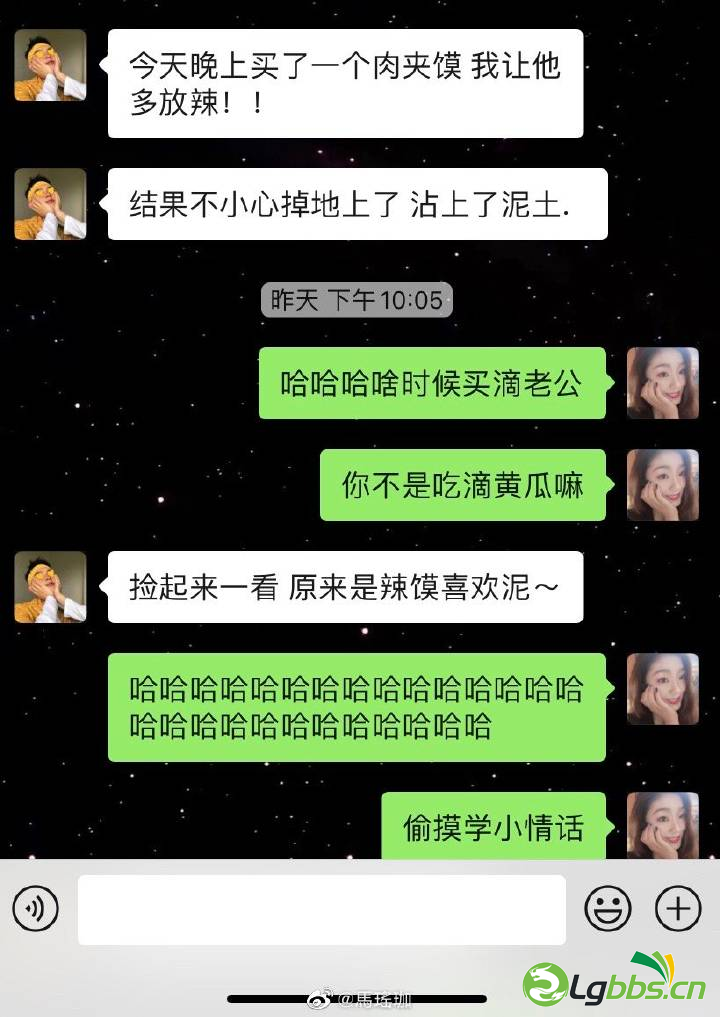The image size is (720, 1017).
Task: View profile from avatar beside 哈哈哈啥时候买滴老公
Action: 662,383
